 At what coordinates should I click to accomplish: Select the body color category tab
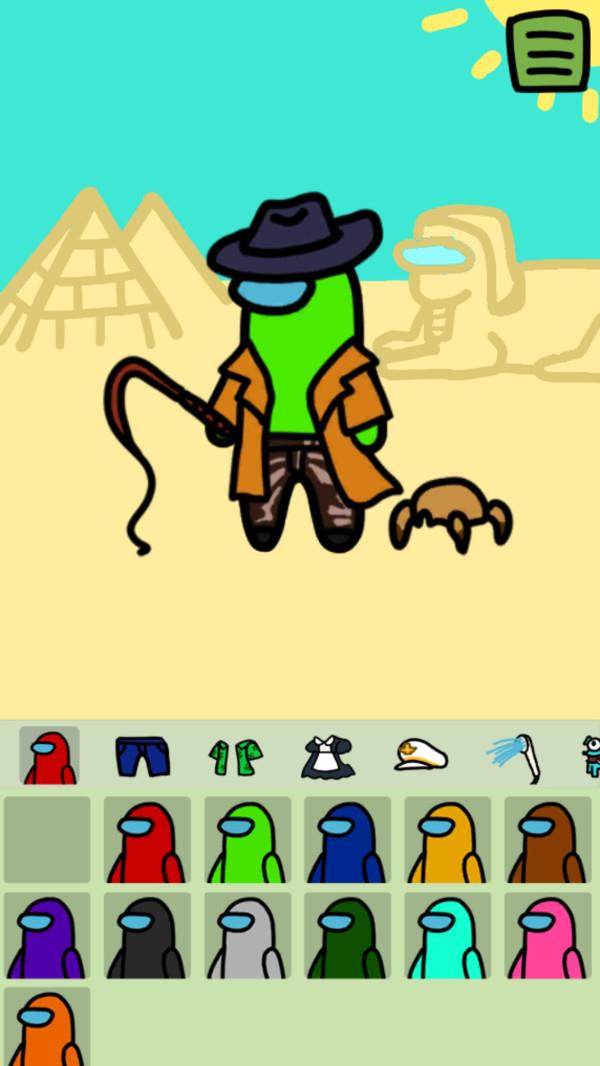click(x=49, y=756)
